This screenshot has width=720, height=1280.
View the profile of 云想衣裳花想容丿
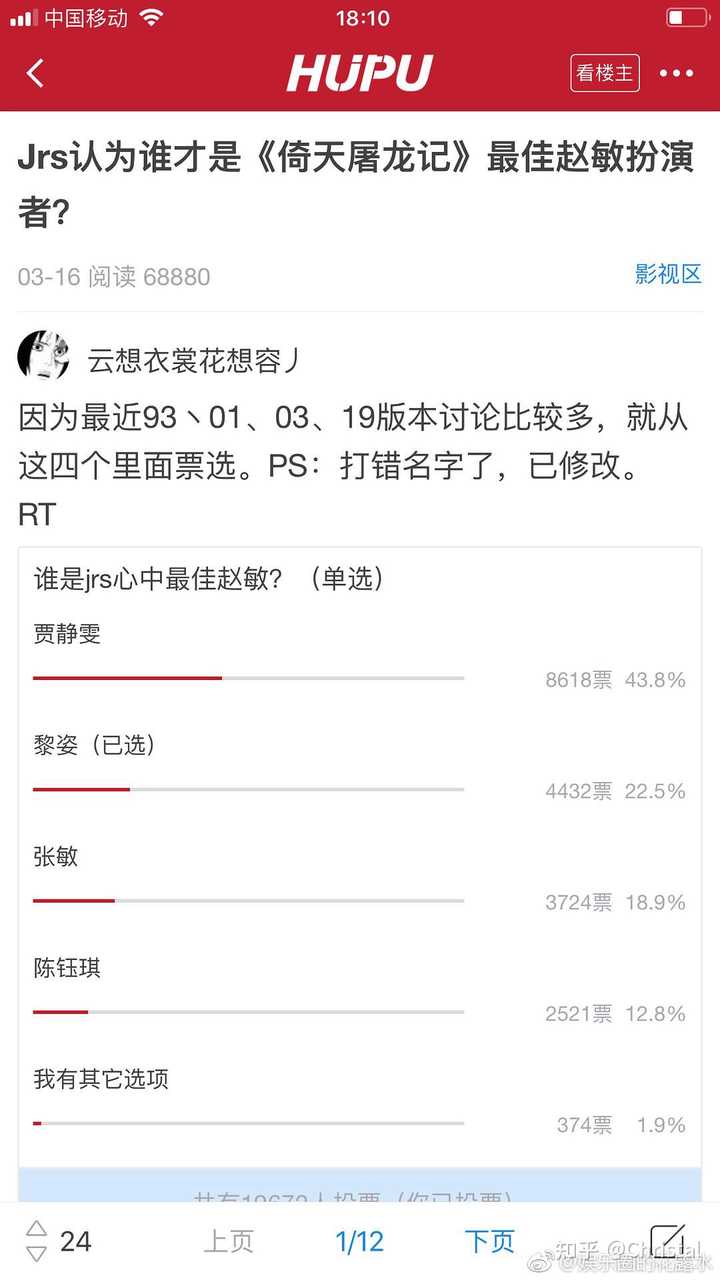coord(193,359)
